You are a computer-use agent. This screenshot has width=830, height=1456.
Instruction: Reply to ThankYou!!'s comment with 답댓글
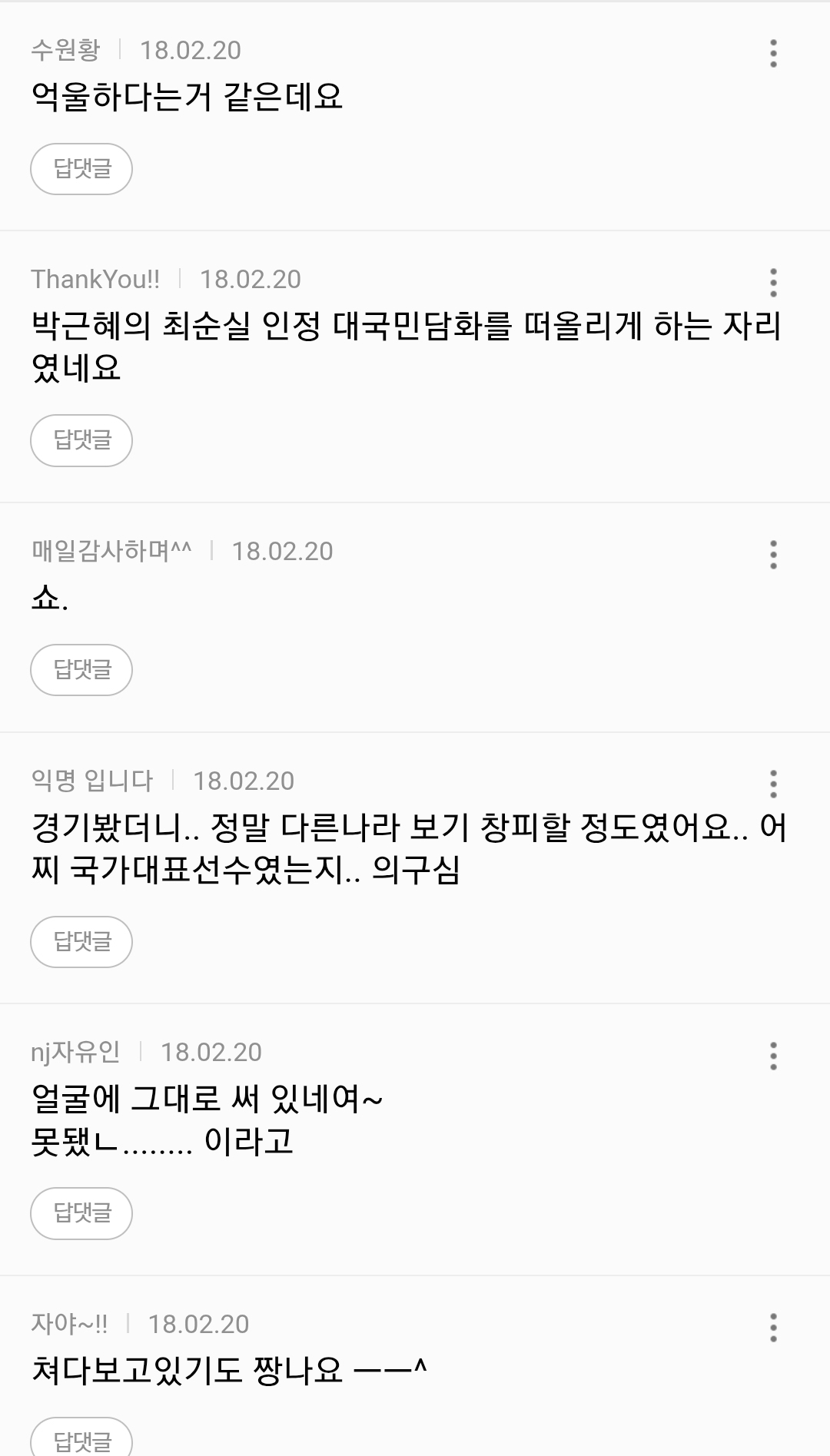(x=81, y=441)
